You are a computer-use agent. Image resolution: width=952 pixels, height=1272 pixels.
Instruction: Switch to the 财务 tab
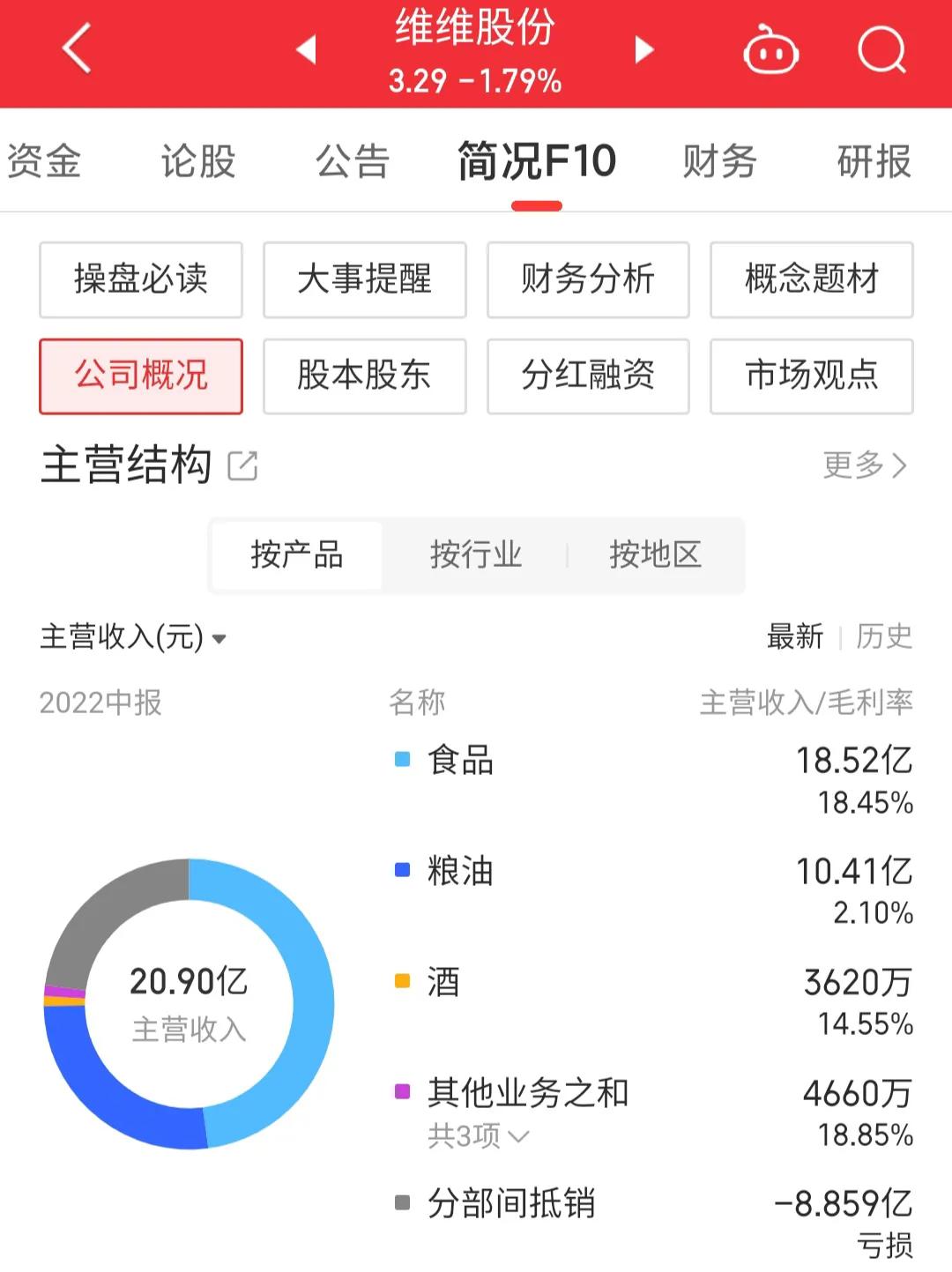pyautogui.click(x=719, y=160)
